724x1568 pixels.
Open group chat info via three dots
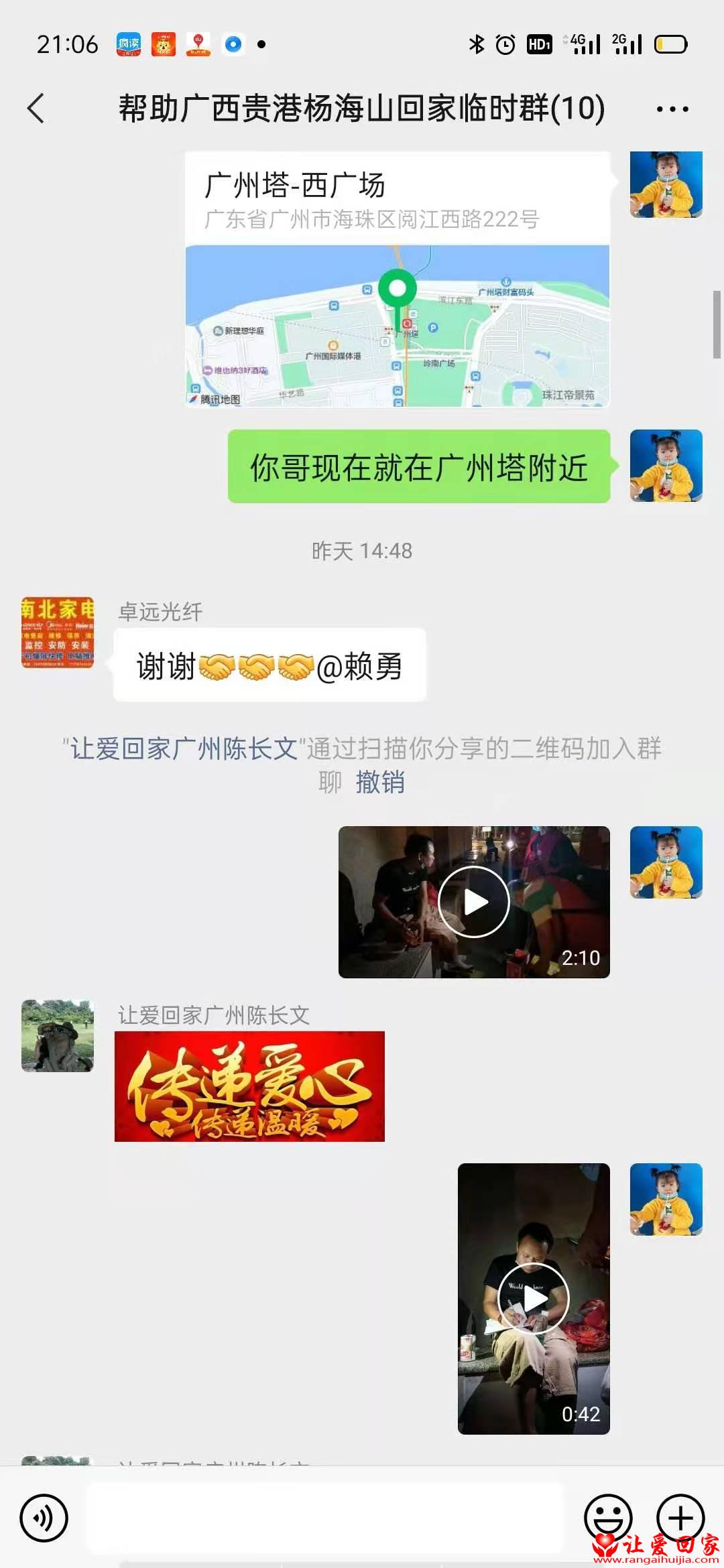coord(672,109)
